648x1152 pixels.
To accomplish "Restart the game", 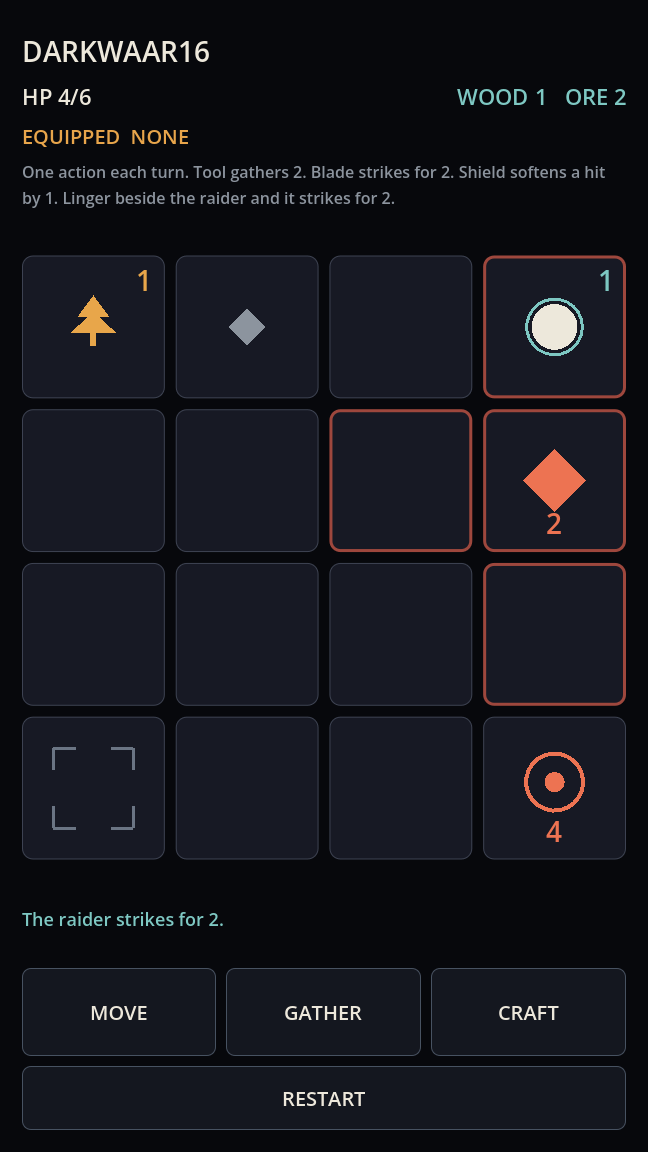I will coord(324,1098).
